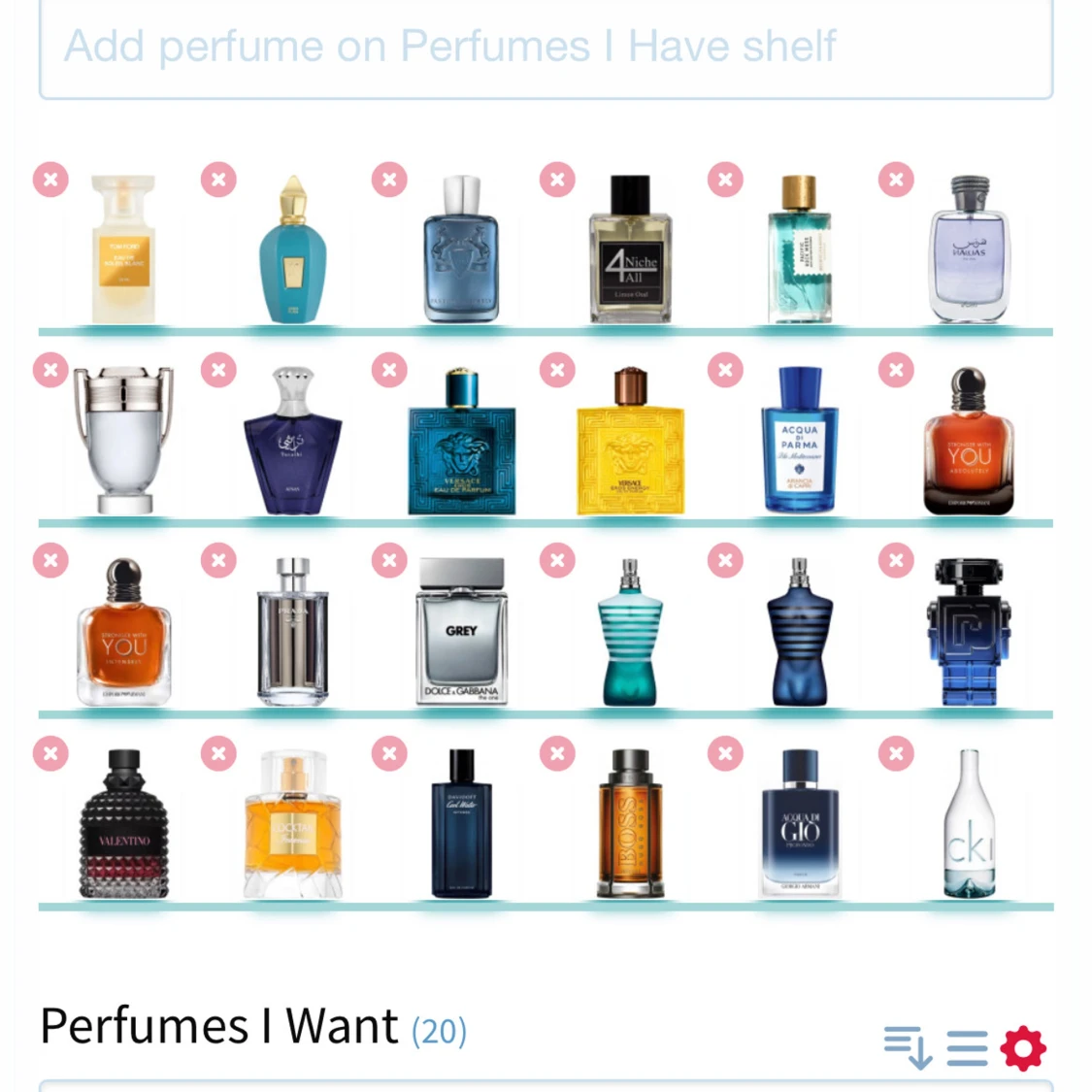Open the Tom Ford white bottle perfume
This screenshot has height=1092, width=1092.
click(x=123, y=249)
